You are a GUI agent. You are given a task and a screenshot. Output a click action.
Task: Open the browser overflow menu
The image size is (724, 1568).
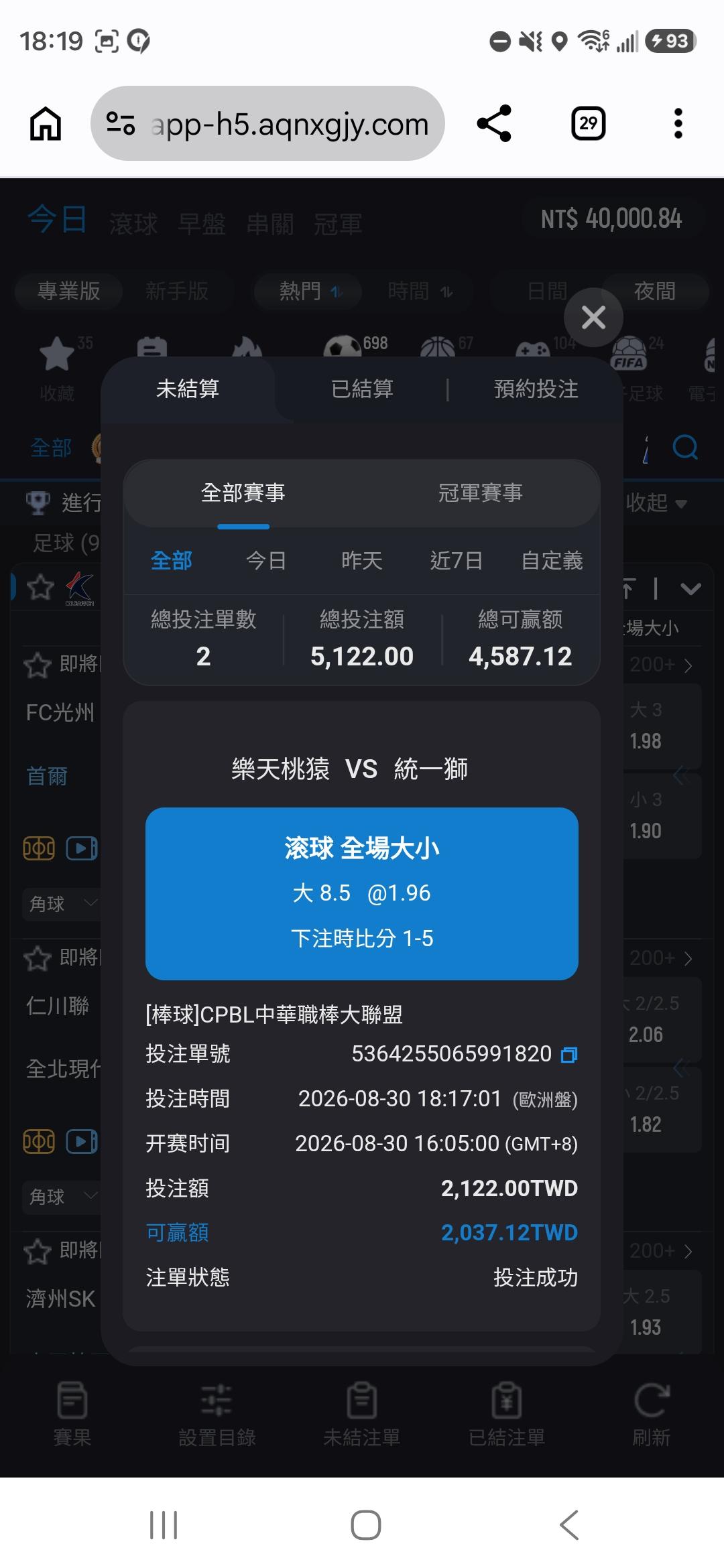point(678,123)
